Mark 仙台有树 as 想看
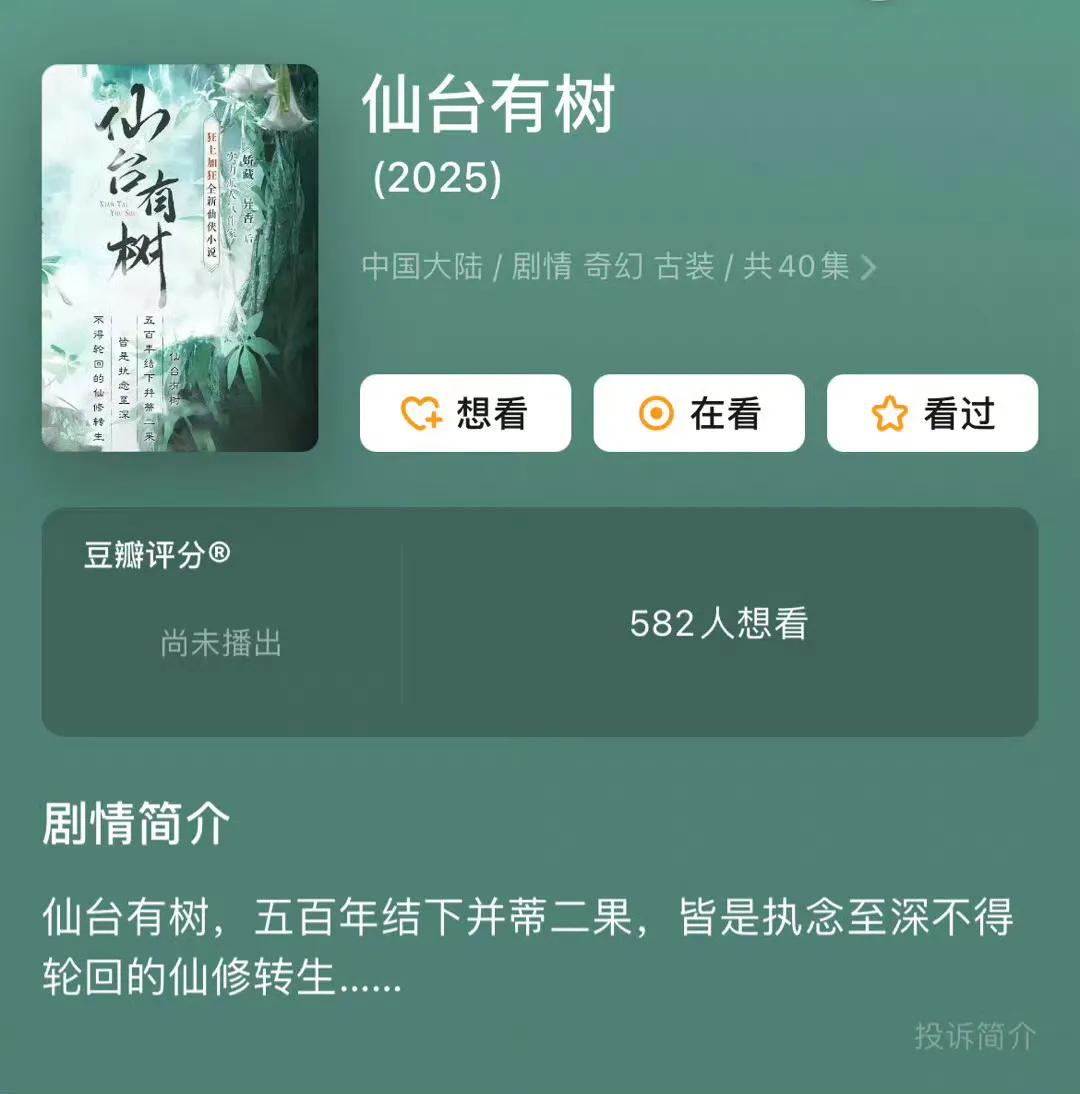The width and height of the screenshot is (1080, 1094). pos(465,413)
